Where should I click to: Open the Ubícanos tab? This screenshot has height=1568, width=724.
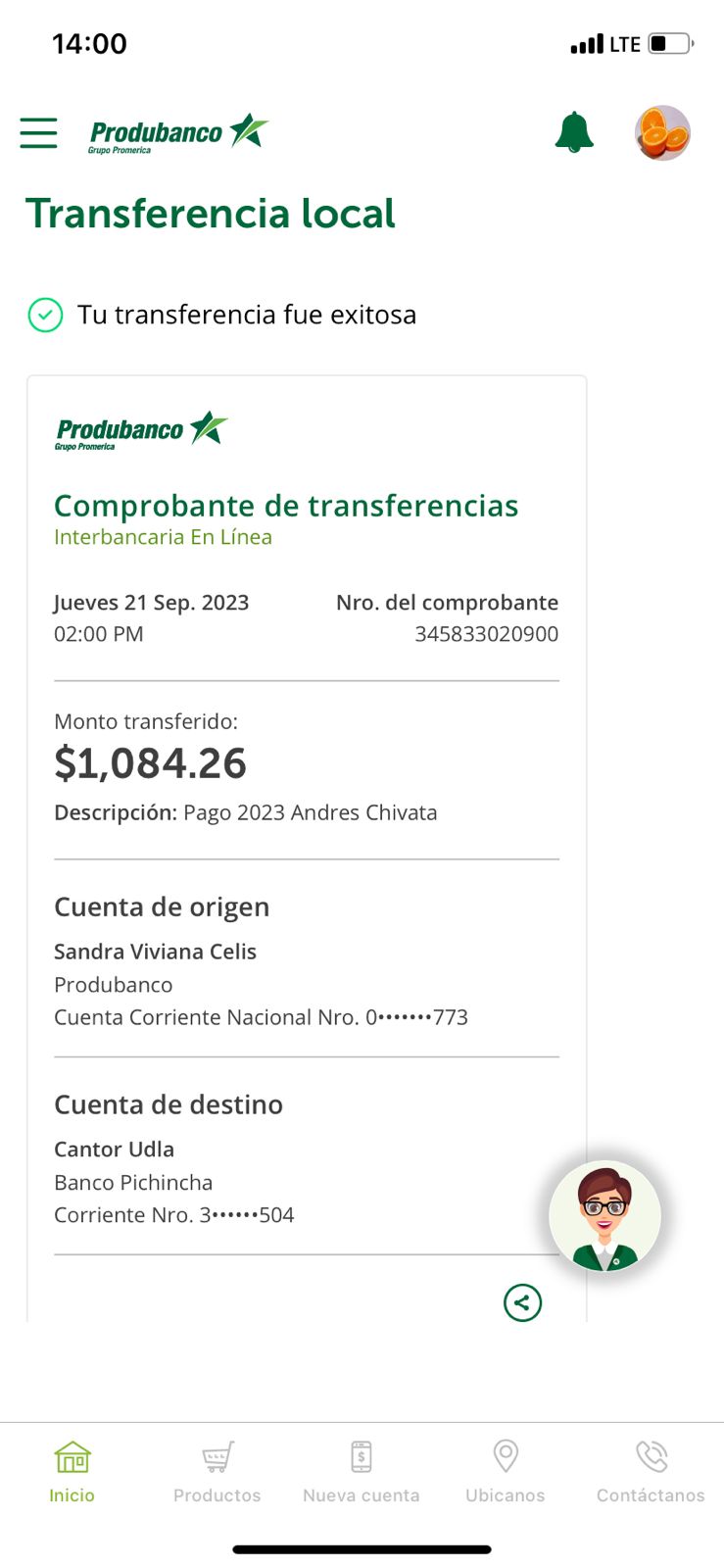[x=506, y=1471]
